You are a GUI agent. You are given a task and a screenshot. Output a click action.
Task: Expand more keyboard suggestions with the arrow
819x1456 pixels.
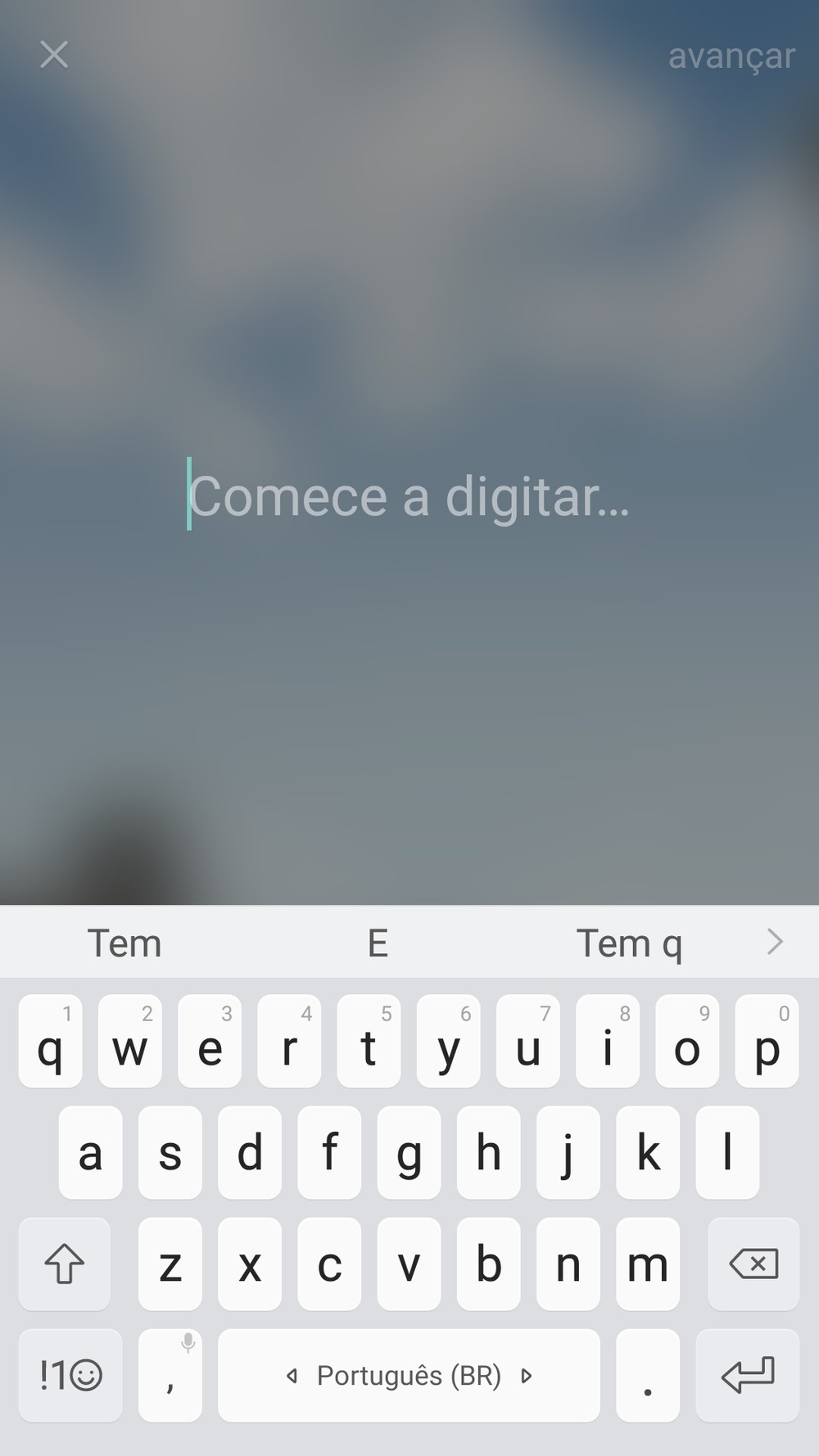pos(775,942)
